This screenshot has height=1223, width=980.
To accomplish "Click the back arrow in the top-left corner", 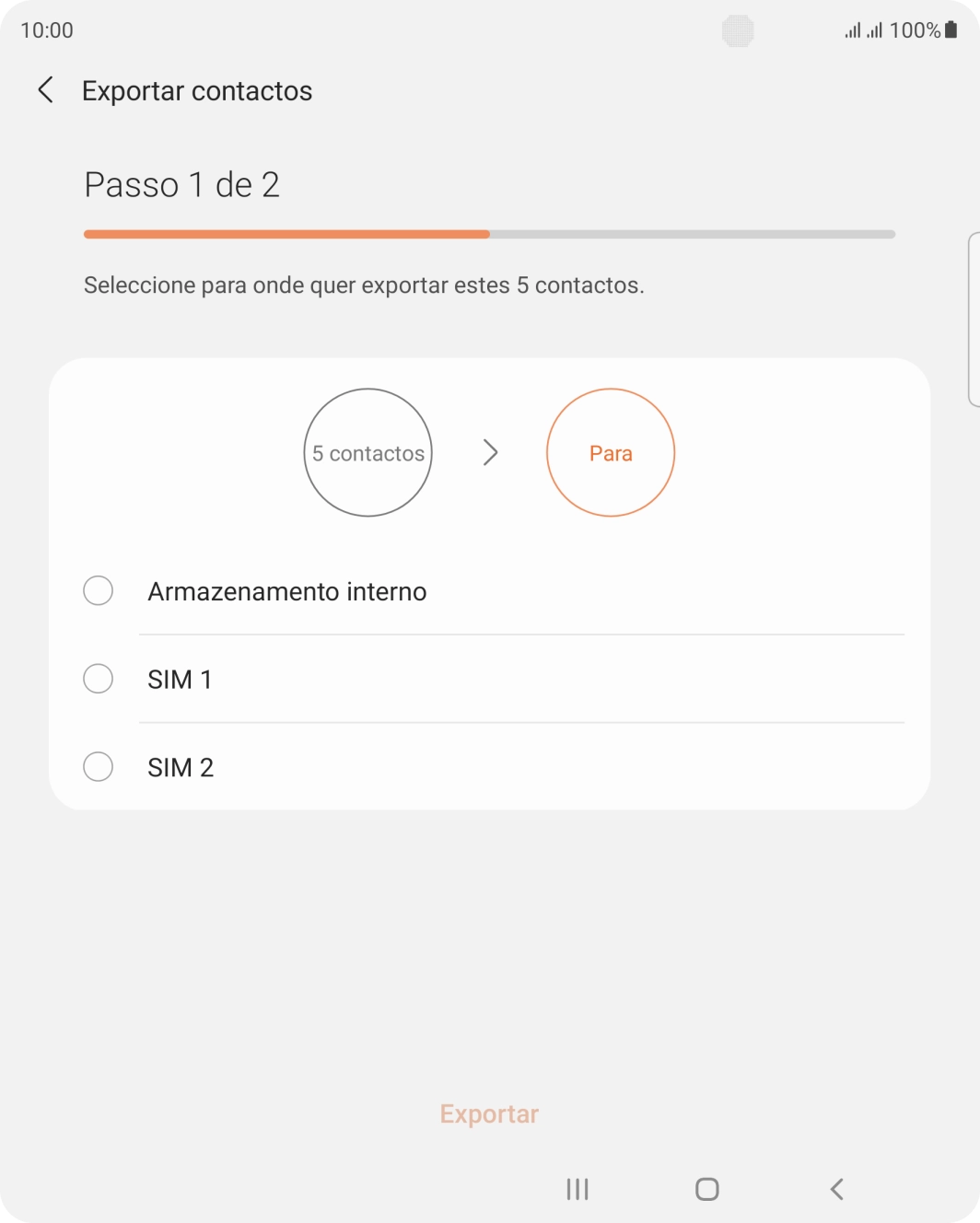I will 44,90.
